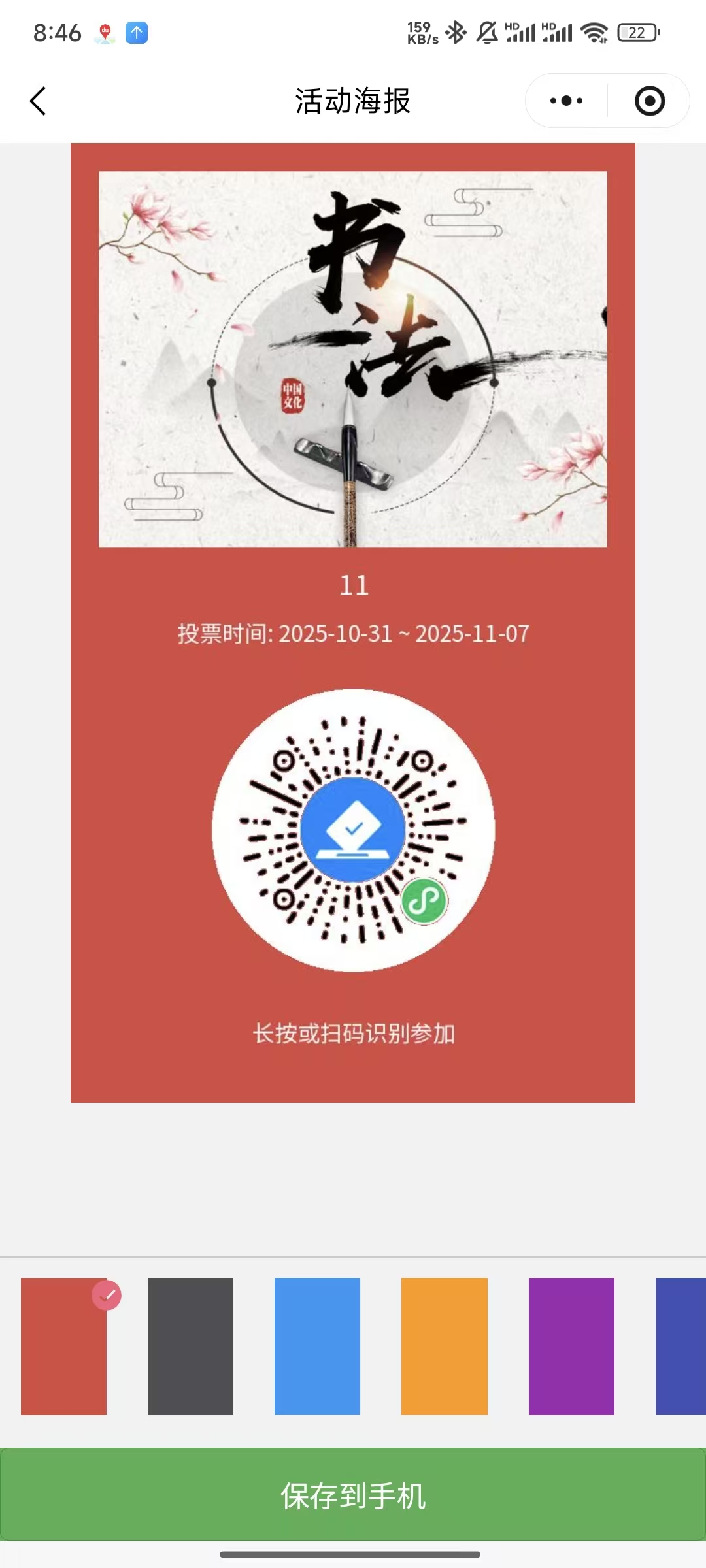Switch poster to the purple color
Viewport: 706px width, 1568px height.
pos(571,1346)
